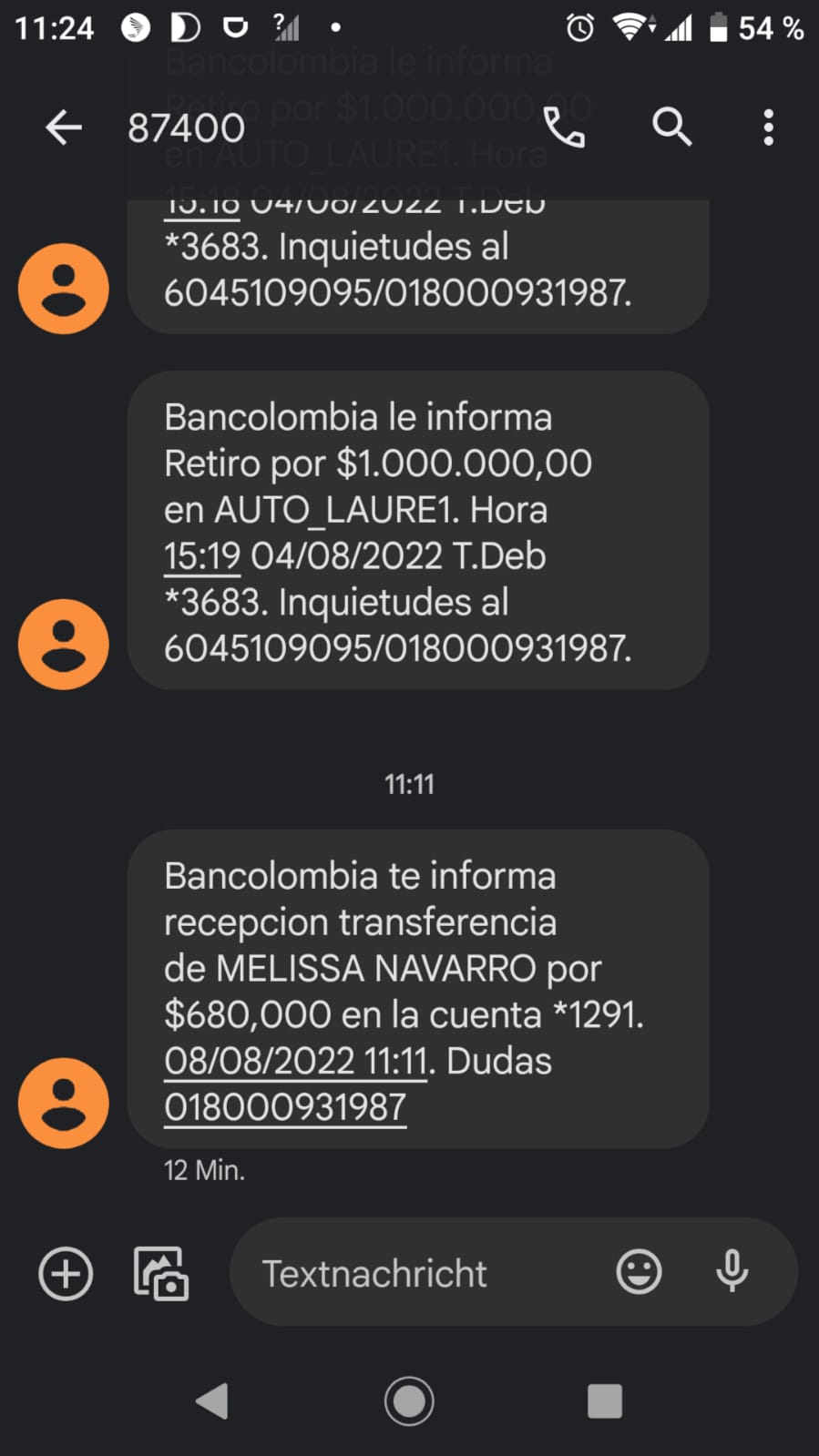Screen dimensions: 819x1456
Task: Attach a photo from gallery or camera
Action: 161,1273
